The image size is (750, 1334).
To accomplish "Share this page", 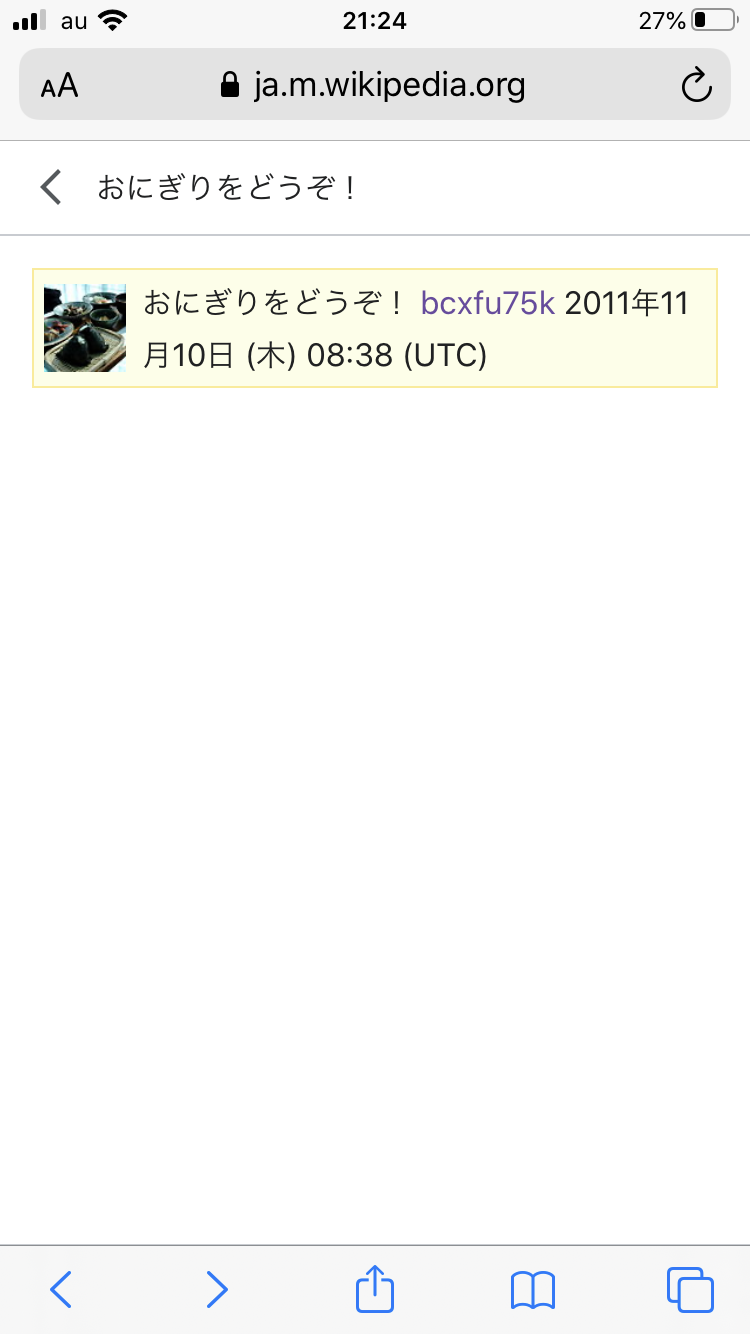I will click(375, 1288).
